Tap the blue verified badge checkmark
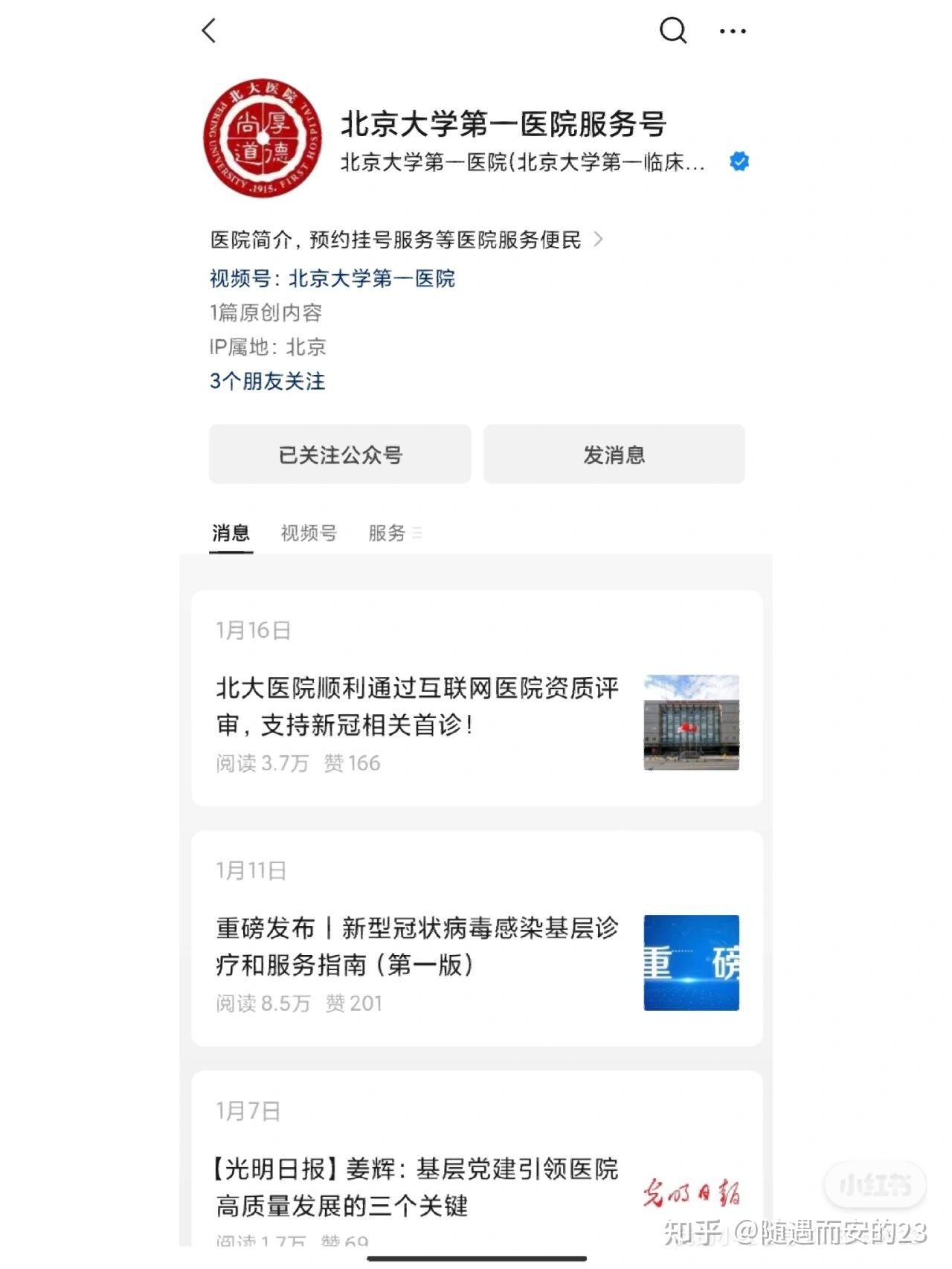The width and height of the screenshot is (952, 1269). coord(739,161)
